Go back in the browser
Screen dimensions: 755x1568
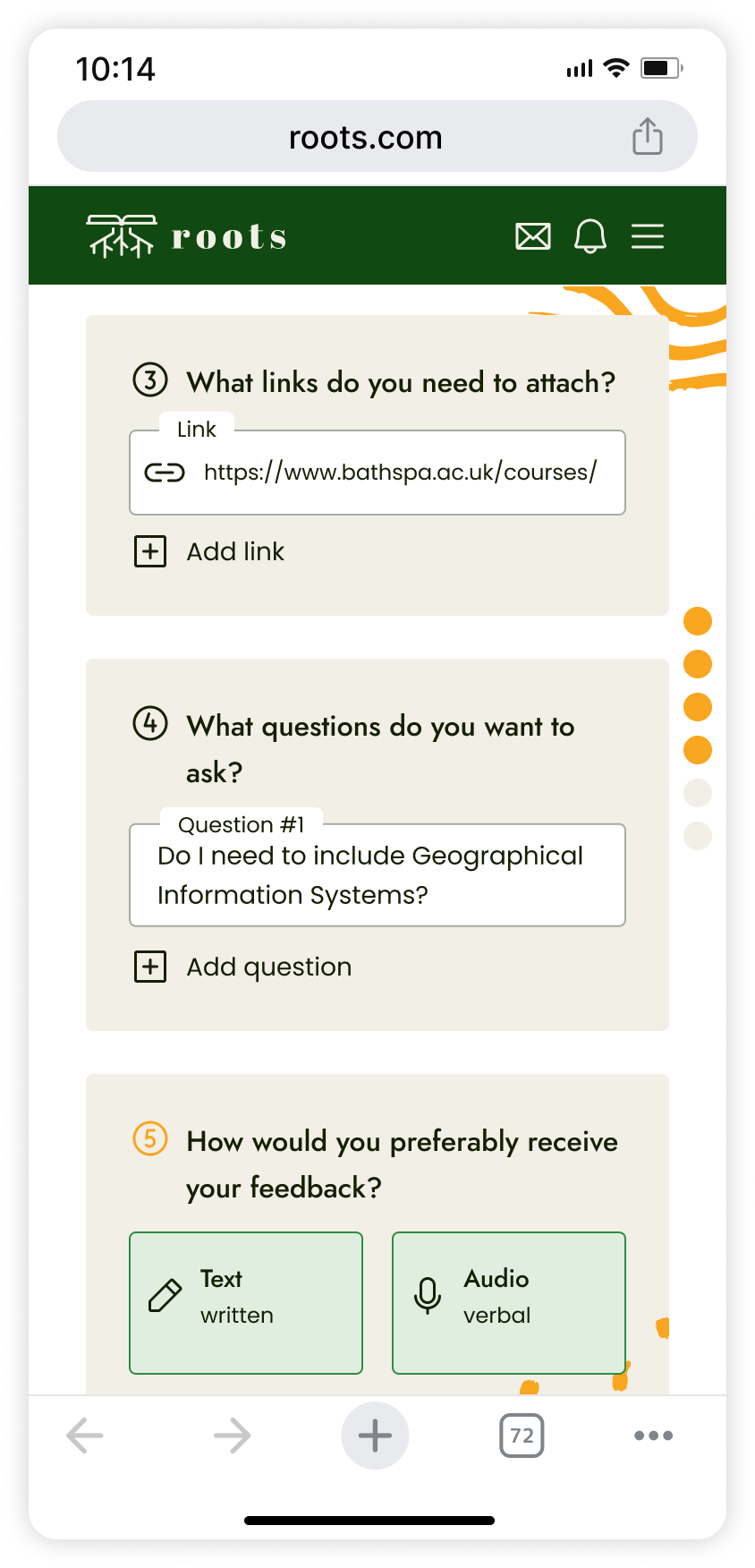point(85,1436)
